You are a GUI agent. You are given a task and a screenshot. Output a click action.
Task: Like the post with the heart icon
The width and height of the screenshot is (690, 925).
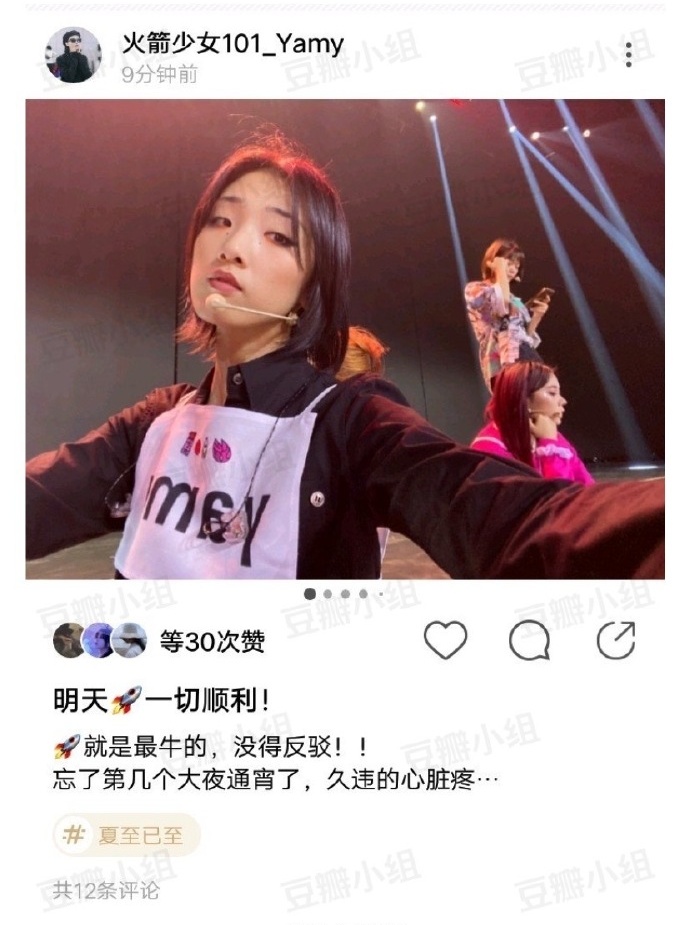click(445, 640)
